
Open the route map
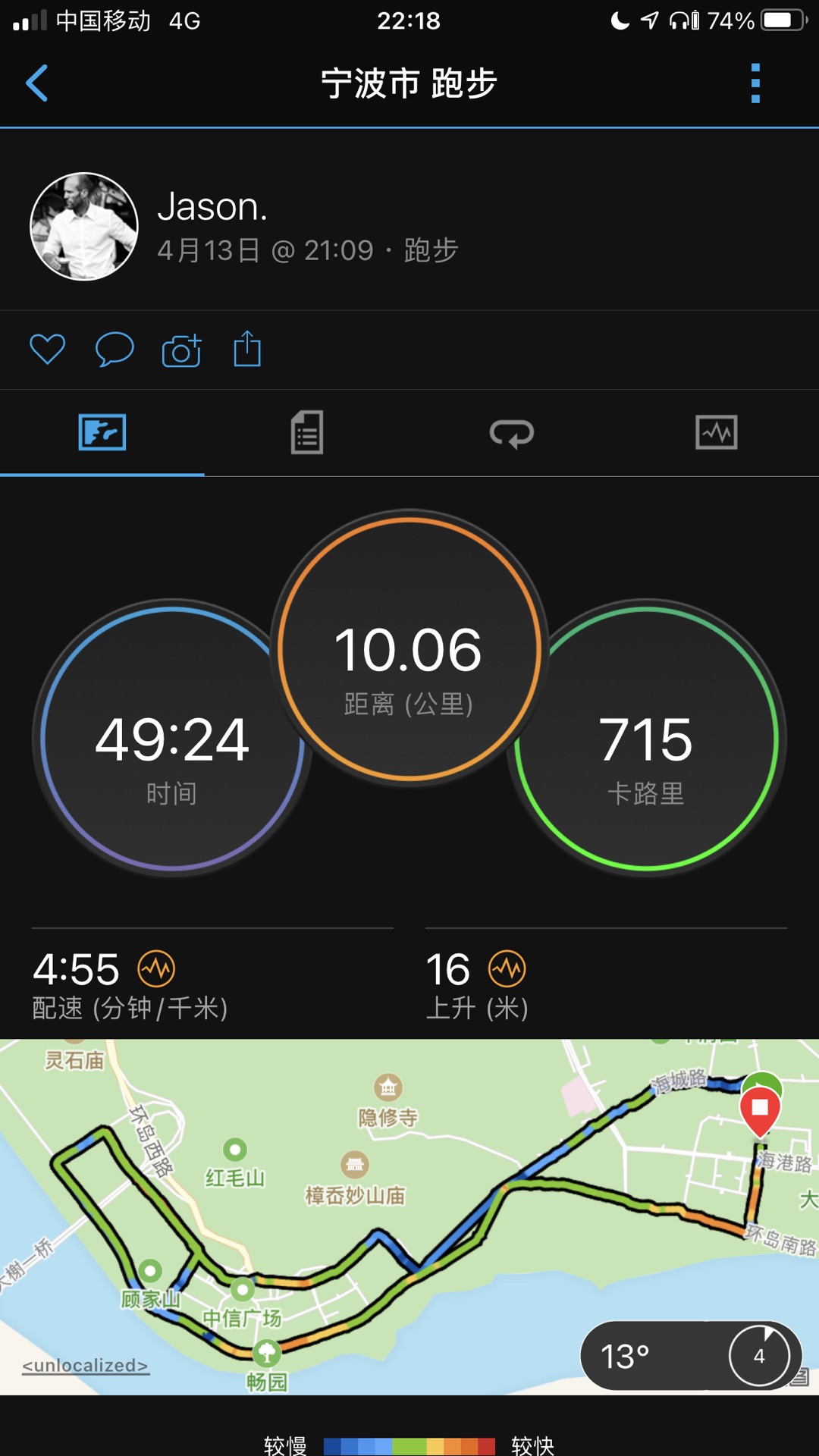pyautogui.click(x=409, y=1216)
